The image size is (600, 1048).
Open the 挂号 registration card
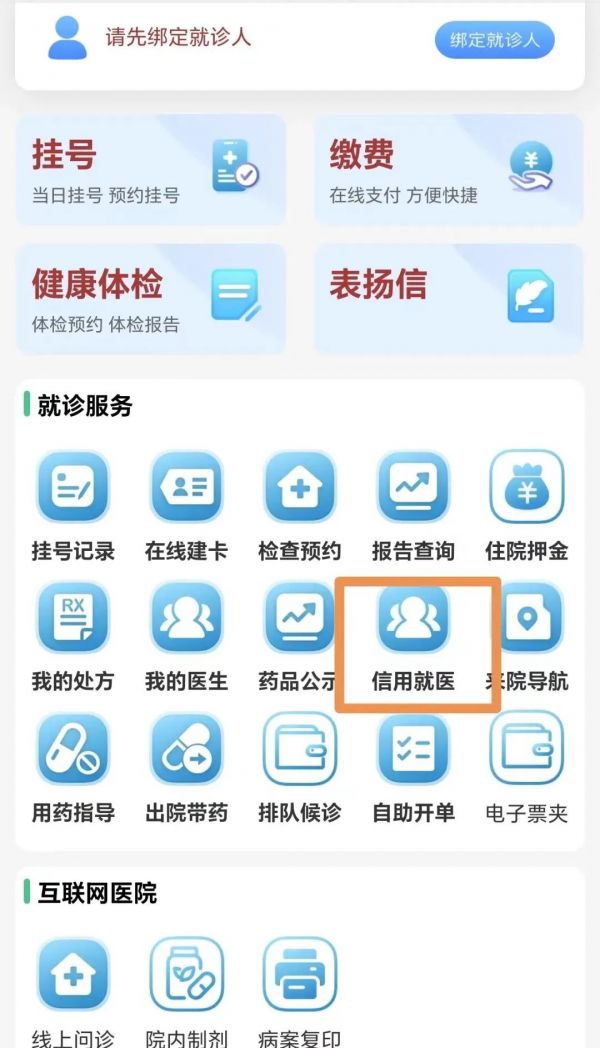click(x=151, y=170)
